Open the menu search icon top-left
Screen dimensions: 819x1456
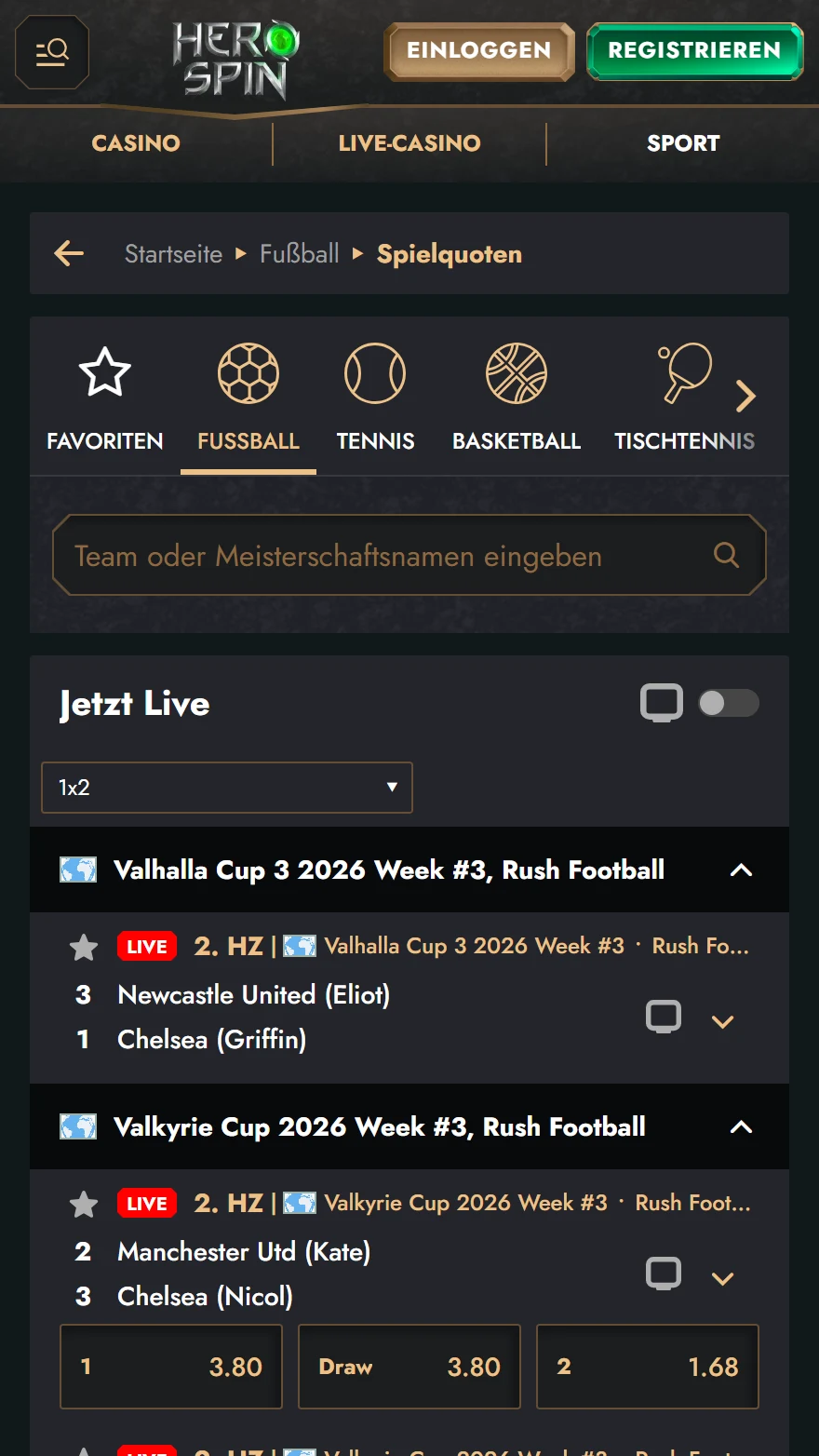[51, 52]
